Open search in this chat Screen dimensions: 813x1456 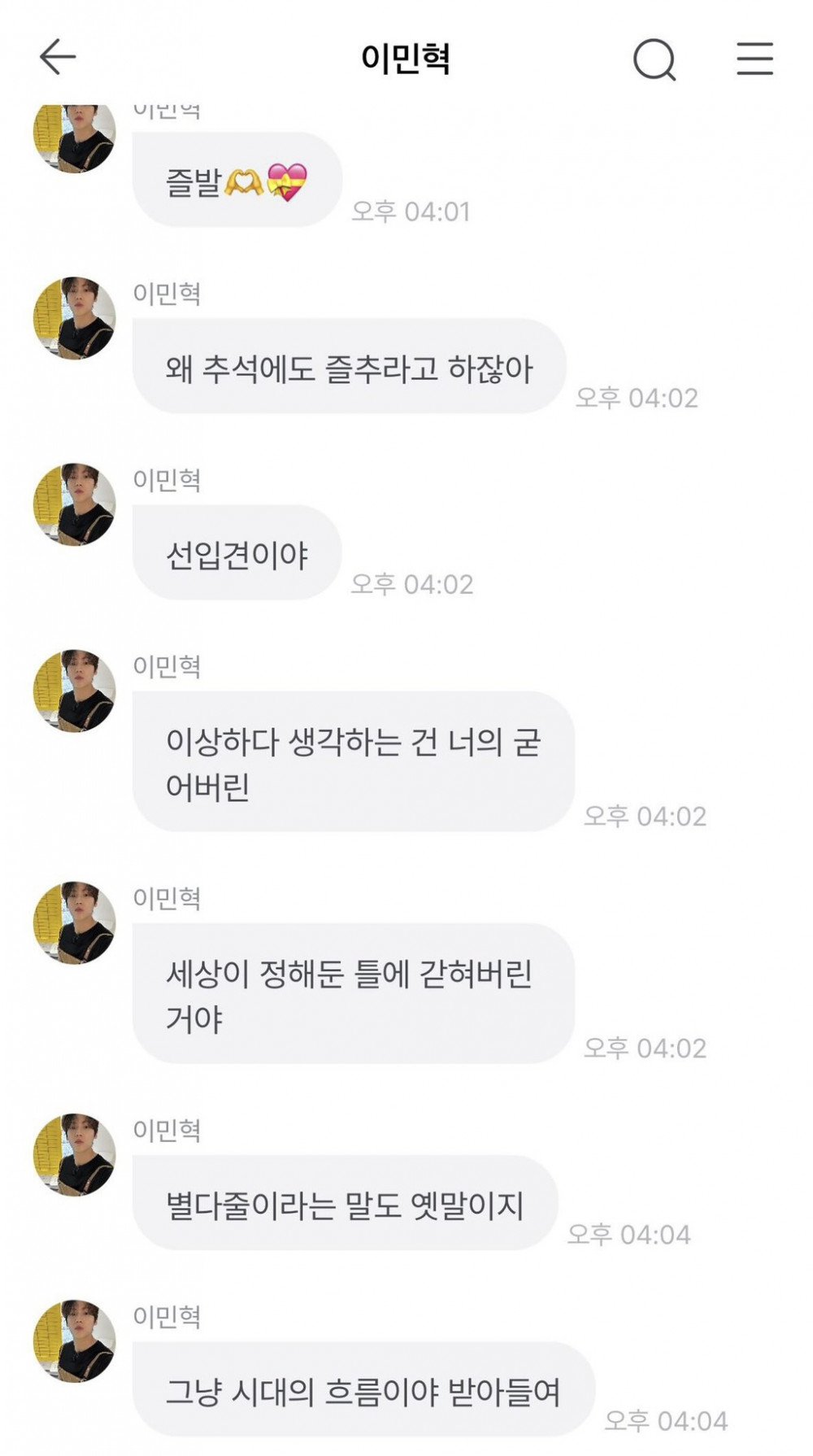click(x=654, y=59)
